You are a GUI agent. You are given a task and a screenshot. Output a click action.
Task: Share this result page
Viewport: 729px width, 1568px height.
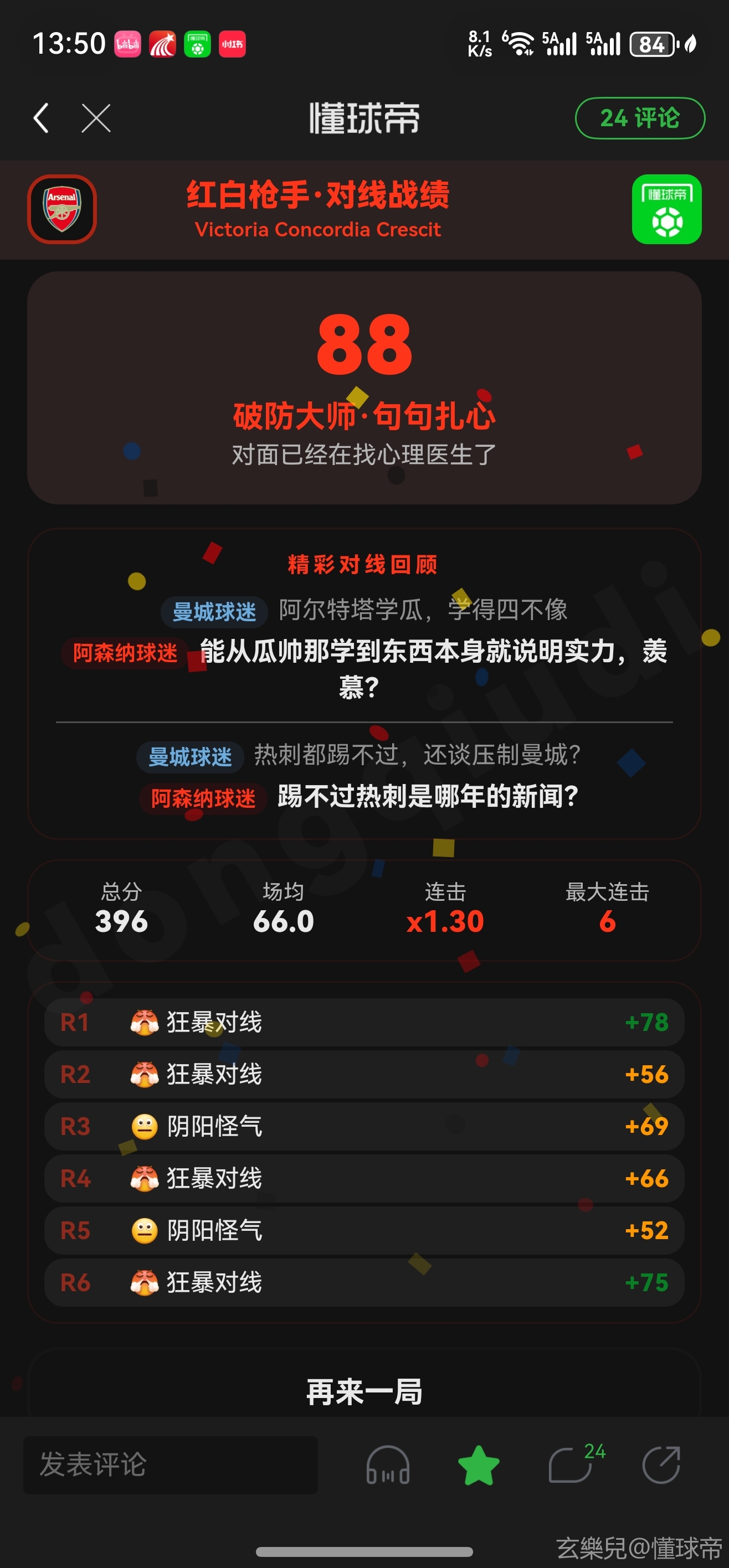(x=661, y=1464)
